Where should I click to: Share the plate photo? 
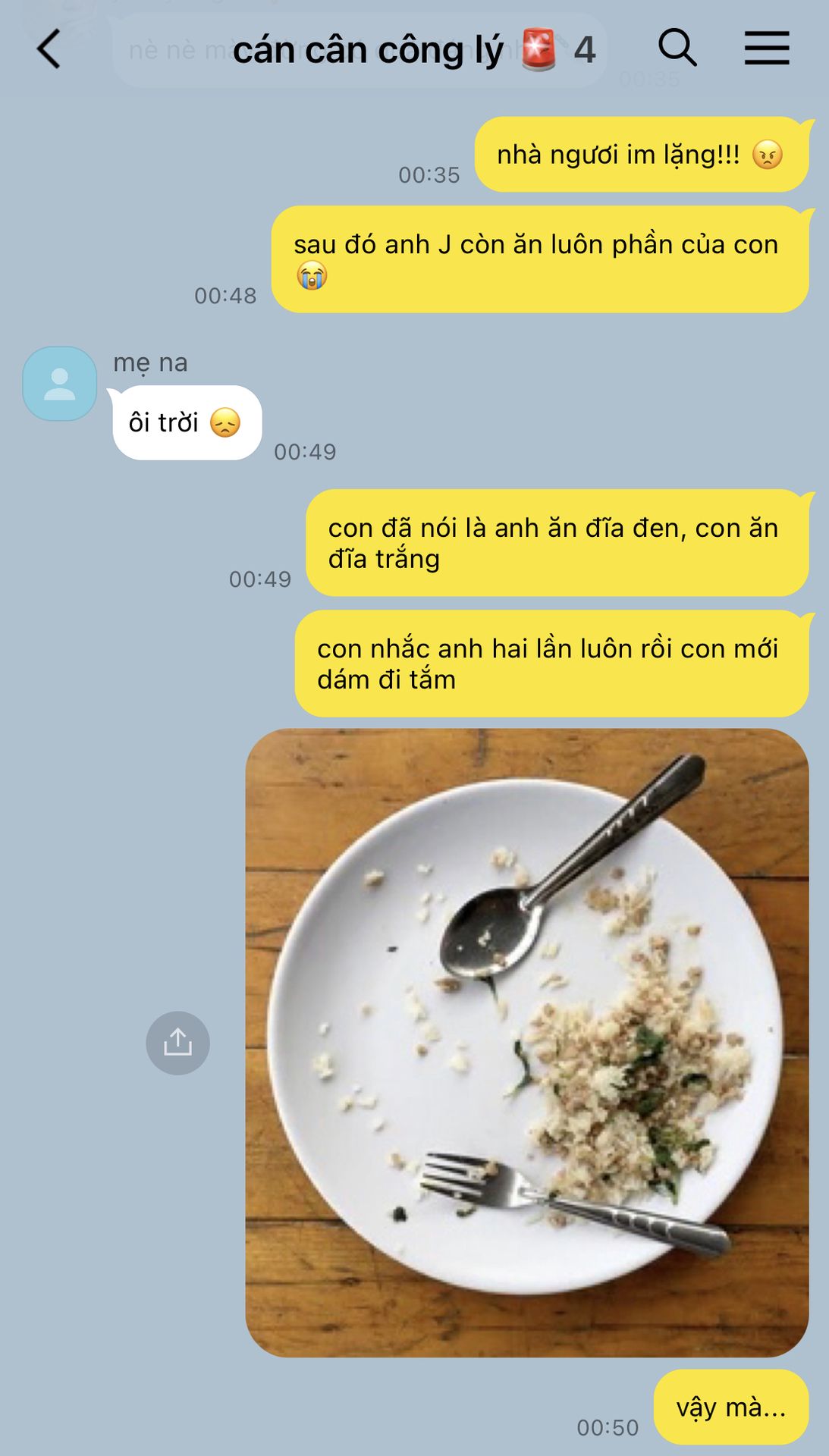(x=177, y=1043)
